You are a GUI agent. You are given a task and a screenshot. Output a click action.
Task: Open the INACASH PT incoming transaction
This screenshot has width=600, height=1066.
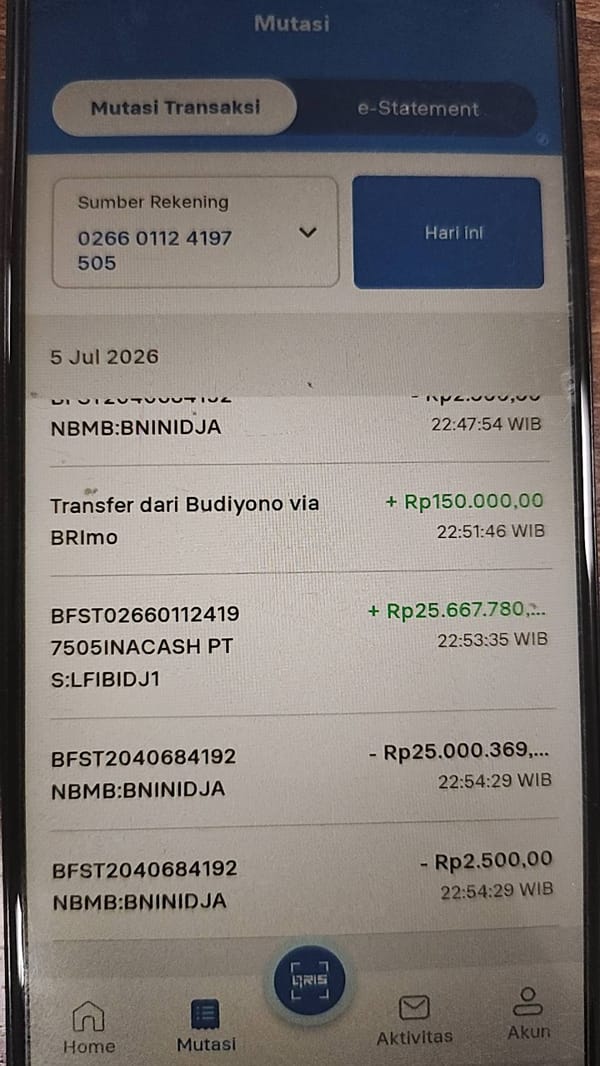(x=299, y=644)
